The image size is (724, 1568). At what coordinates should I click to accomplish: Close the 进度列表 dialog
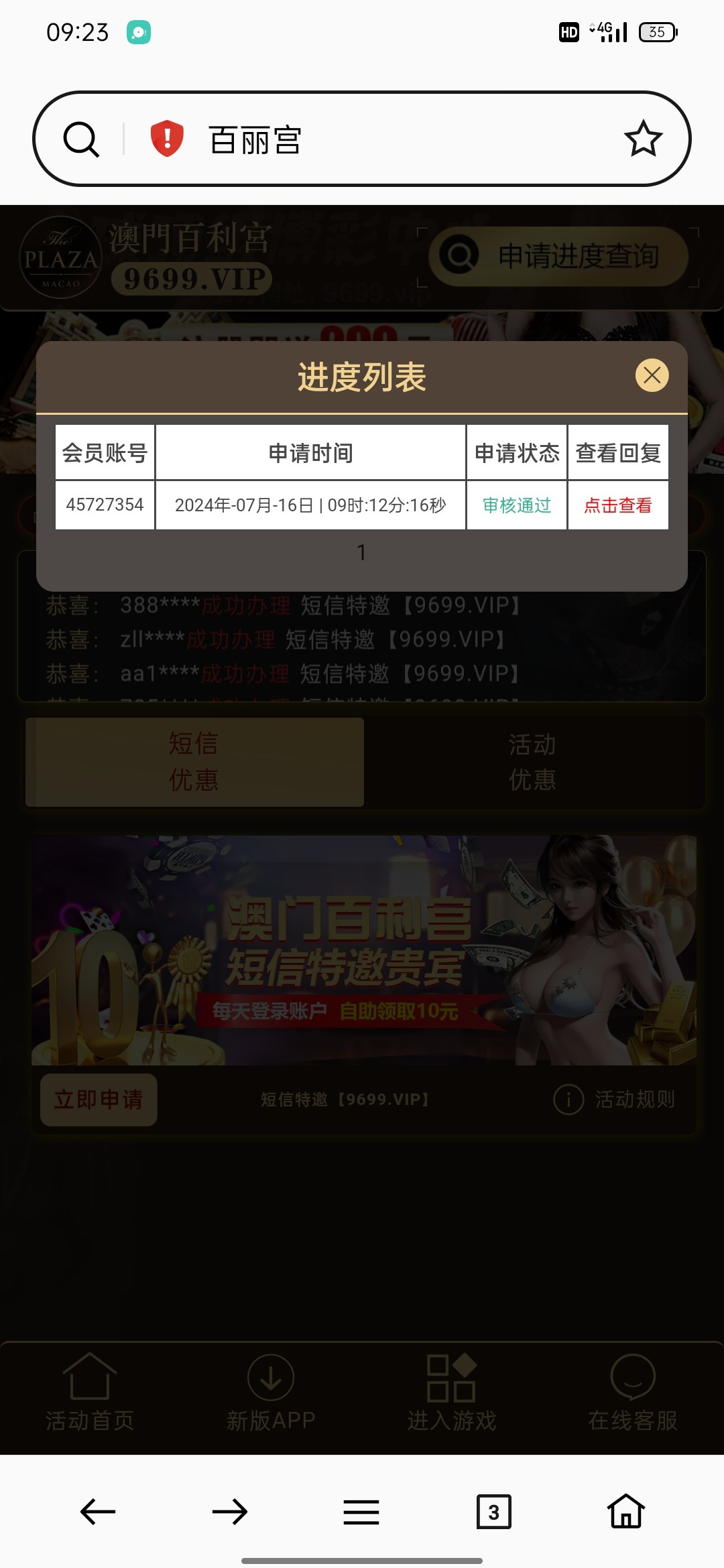pos(652,375)
